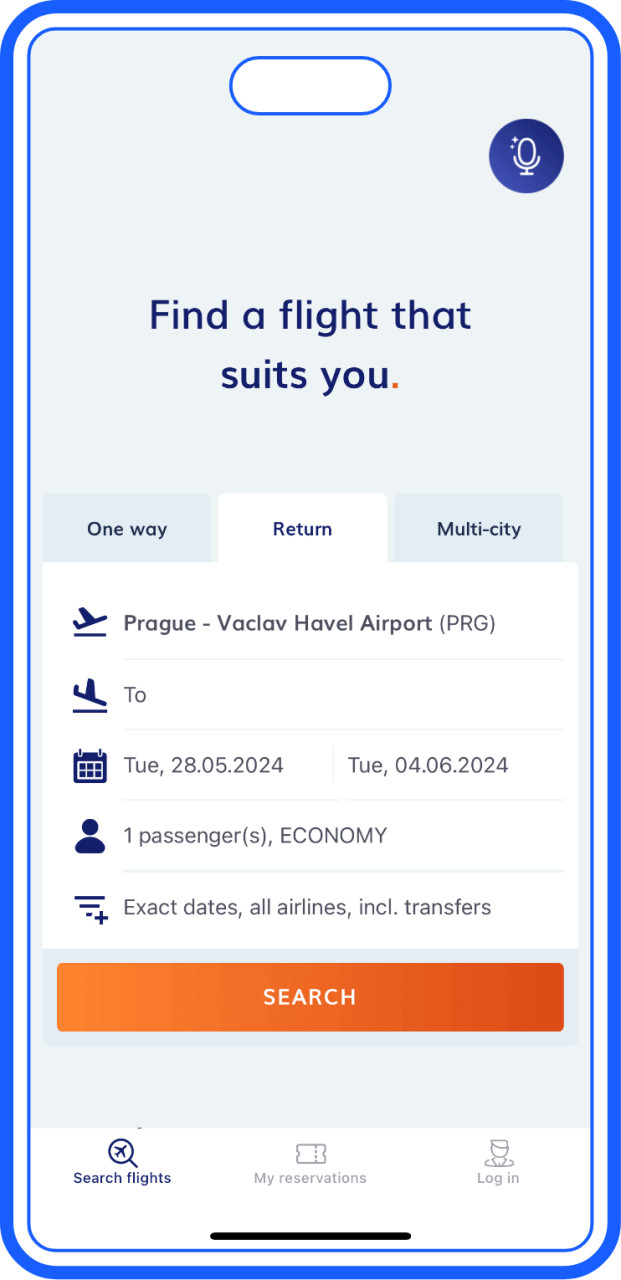Edit departure date Tue, 28.05.2024
The width and height of the screenshot is (621, 1280).
(x=204, y=766)
